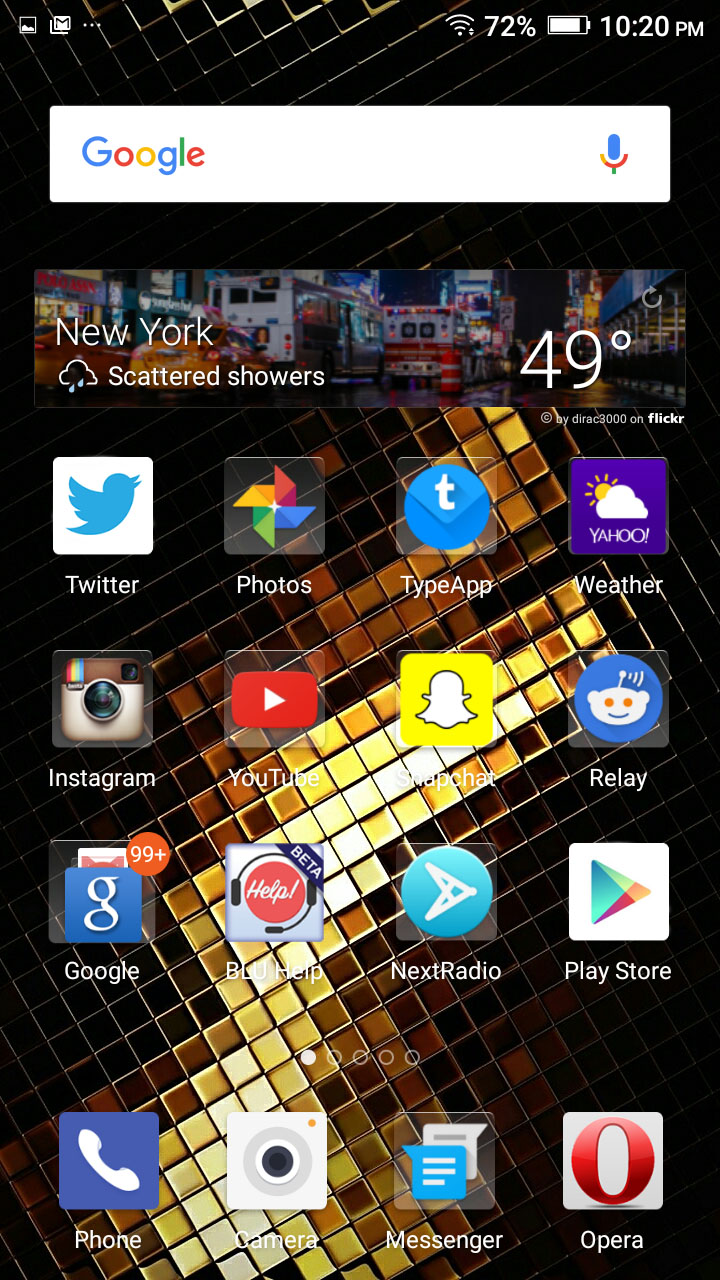720x1280 pixels.
Task: Open the Twitter app
Action: 103,506
